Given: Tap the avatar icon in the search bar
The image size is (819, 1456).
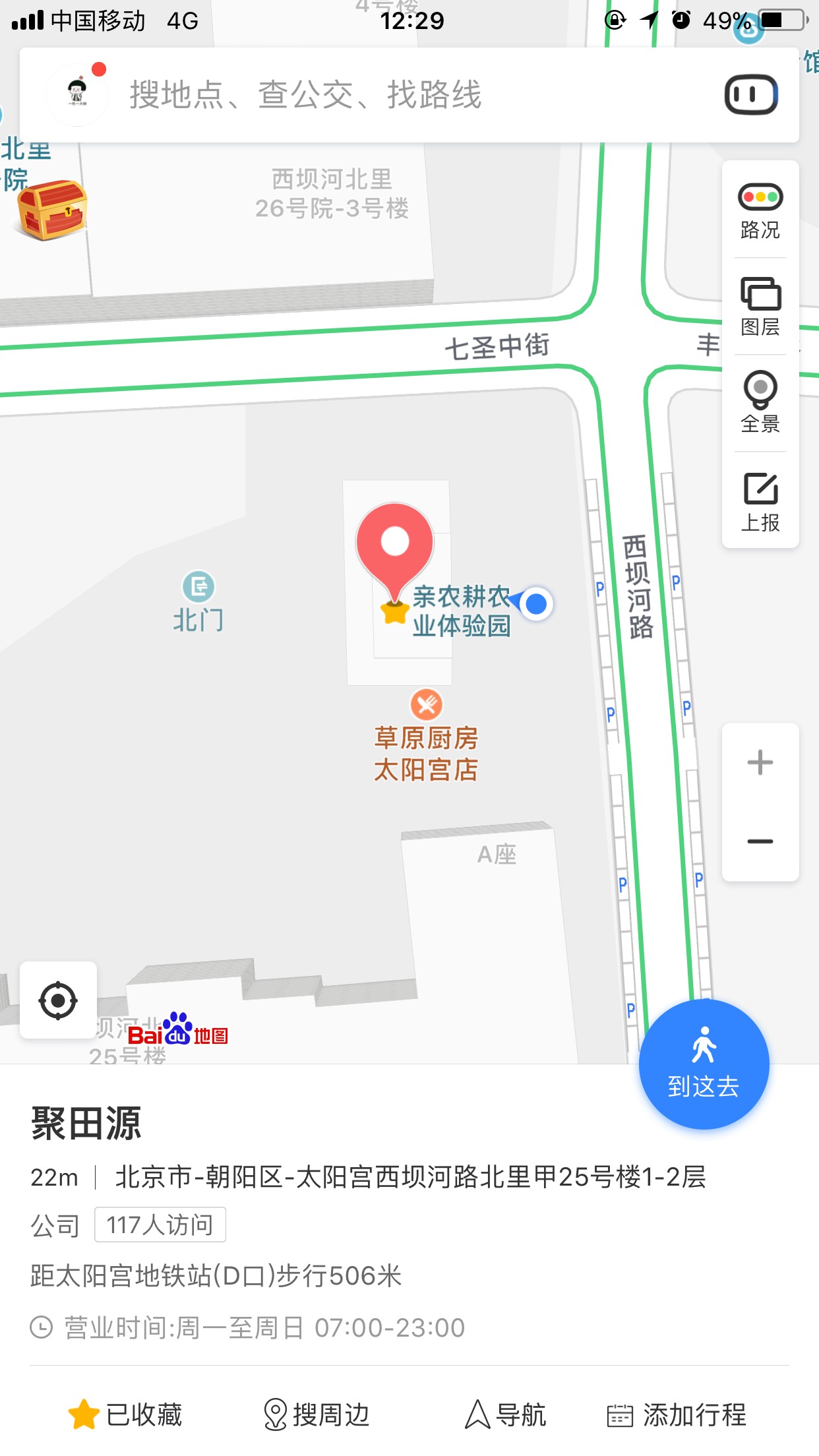Looking at the screenshot, I should (x=77, y=94).
